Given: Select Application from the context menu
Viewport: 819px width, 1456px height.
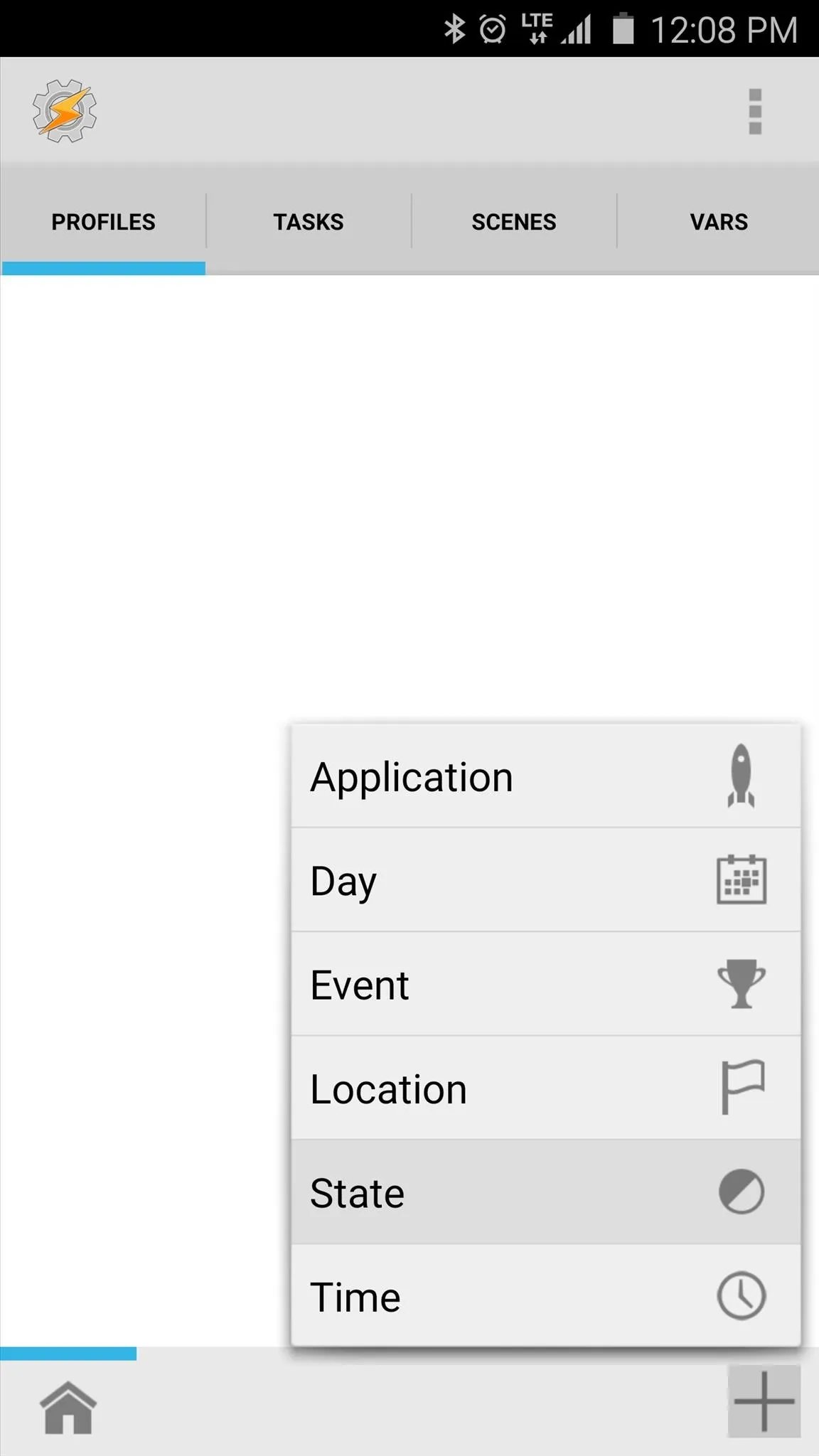Looking at the screenshot, I should pos(546,776).
